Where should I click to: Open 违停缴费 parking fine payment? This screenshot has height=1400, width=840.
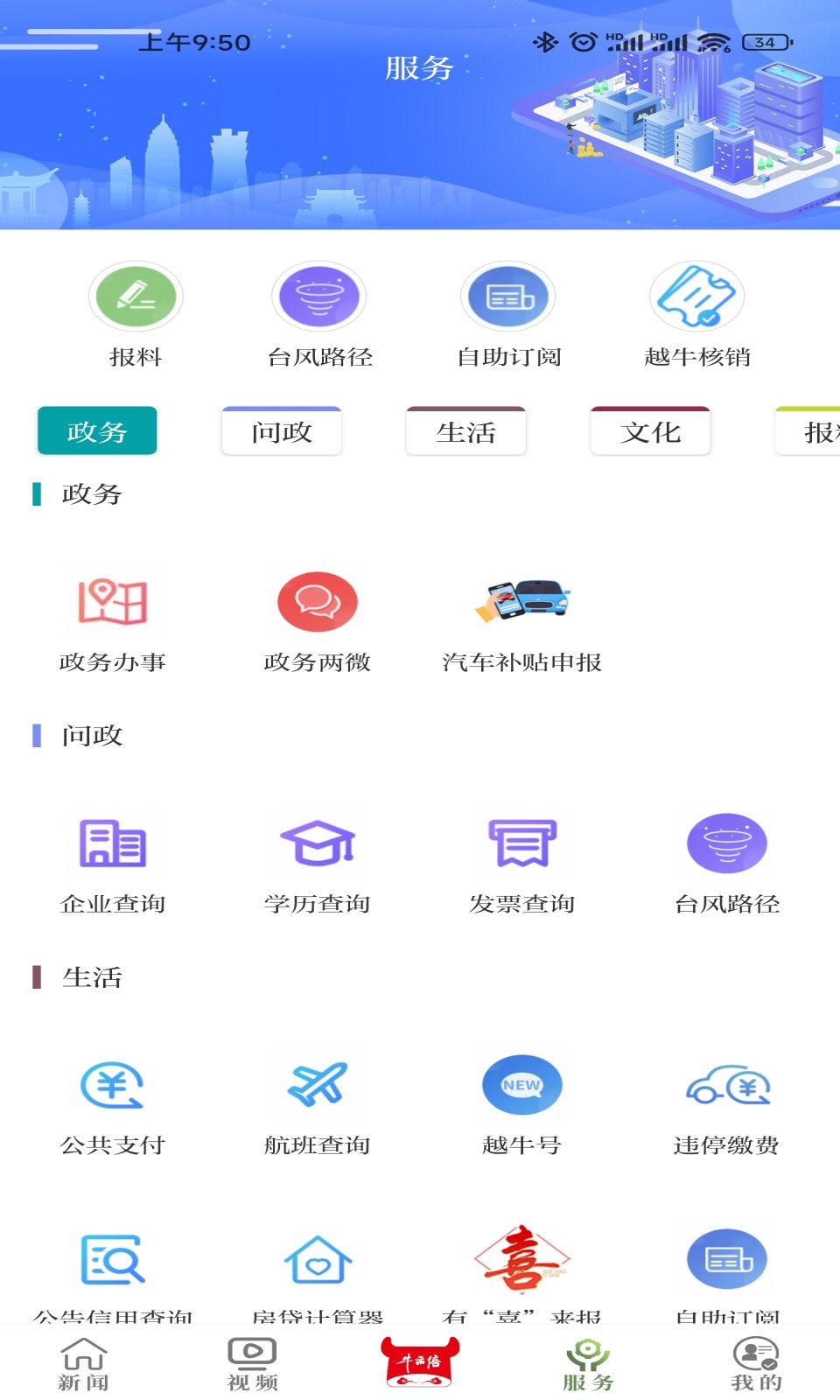(x=728, y=1085)
